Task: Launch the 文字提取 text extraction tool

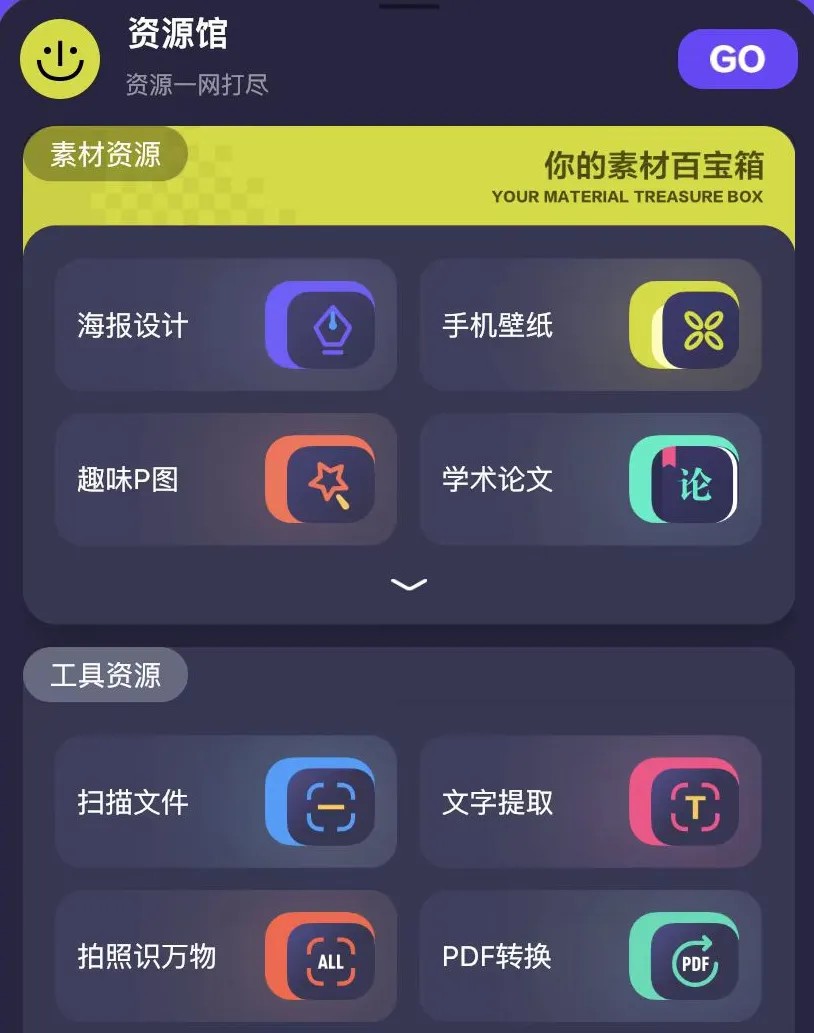Action: point(590,802)
